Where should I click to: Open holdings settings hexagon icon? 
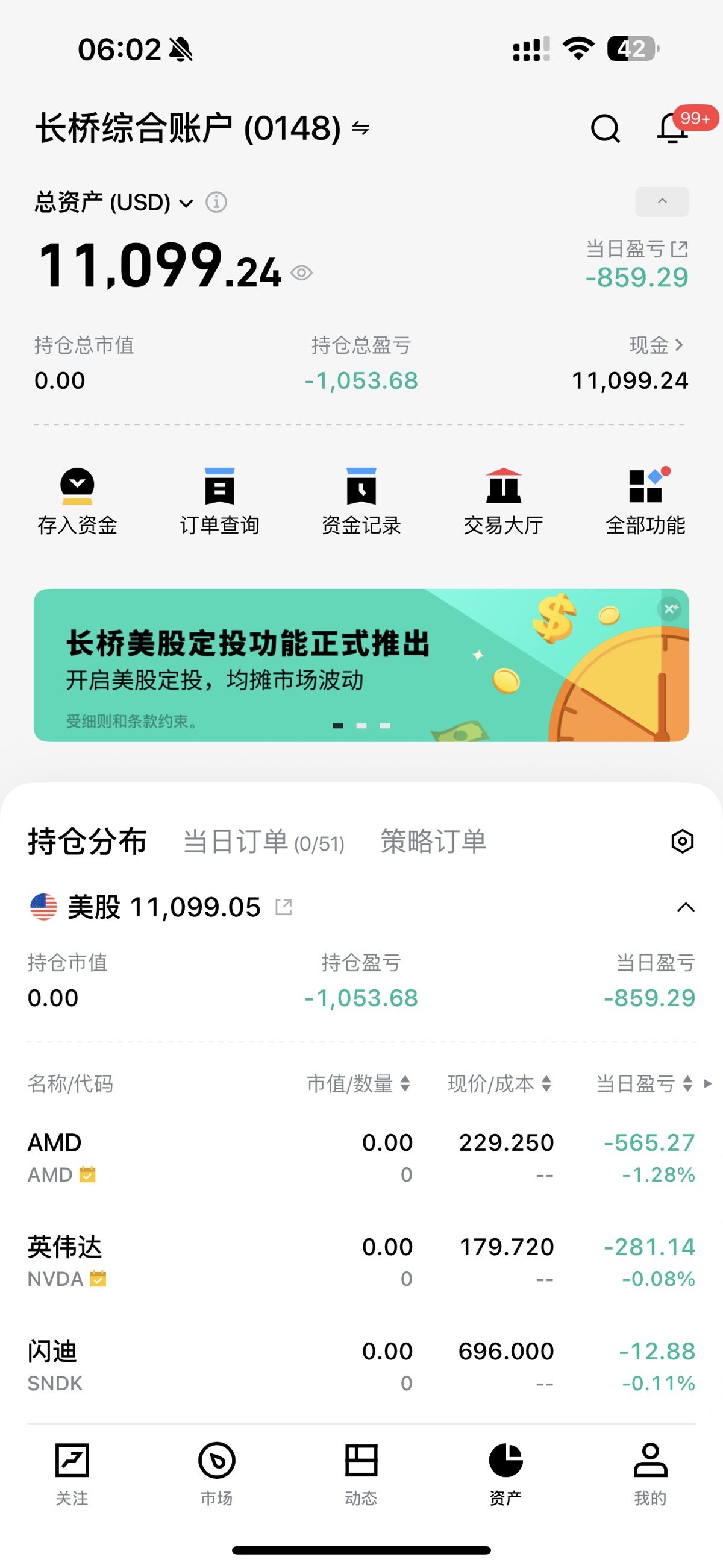point(681,842)
